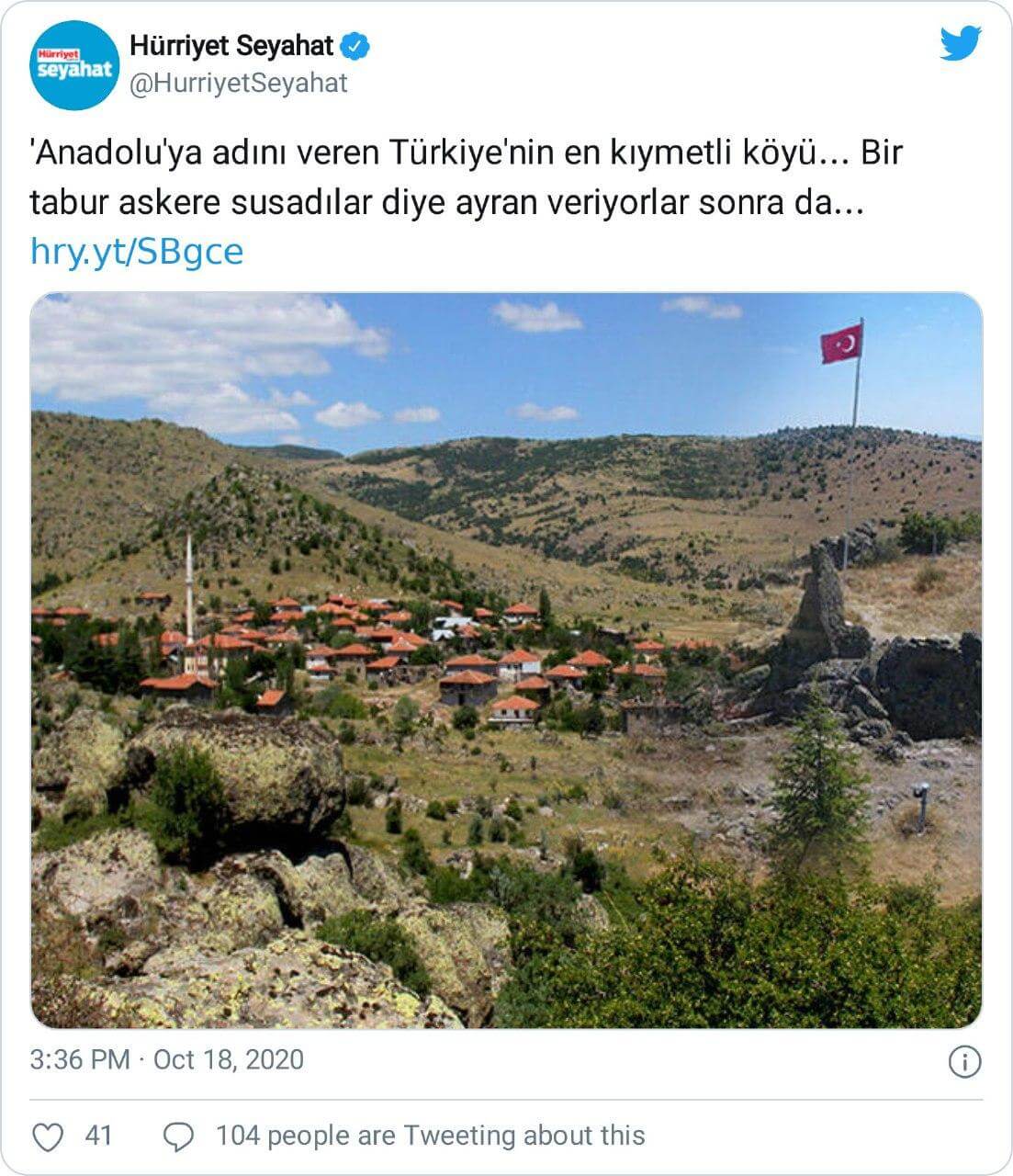Open the Twitter bird logo link
Screen dimensions: 1013x1176
pos(961,43)
